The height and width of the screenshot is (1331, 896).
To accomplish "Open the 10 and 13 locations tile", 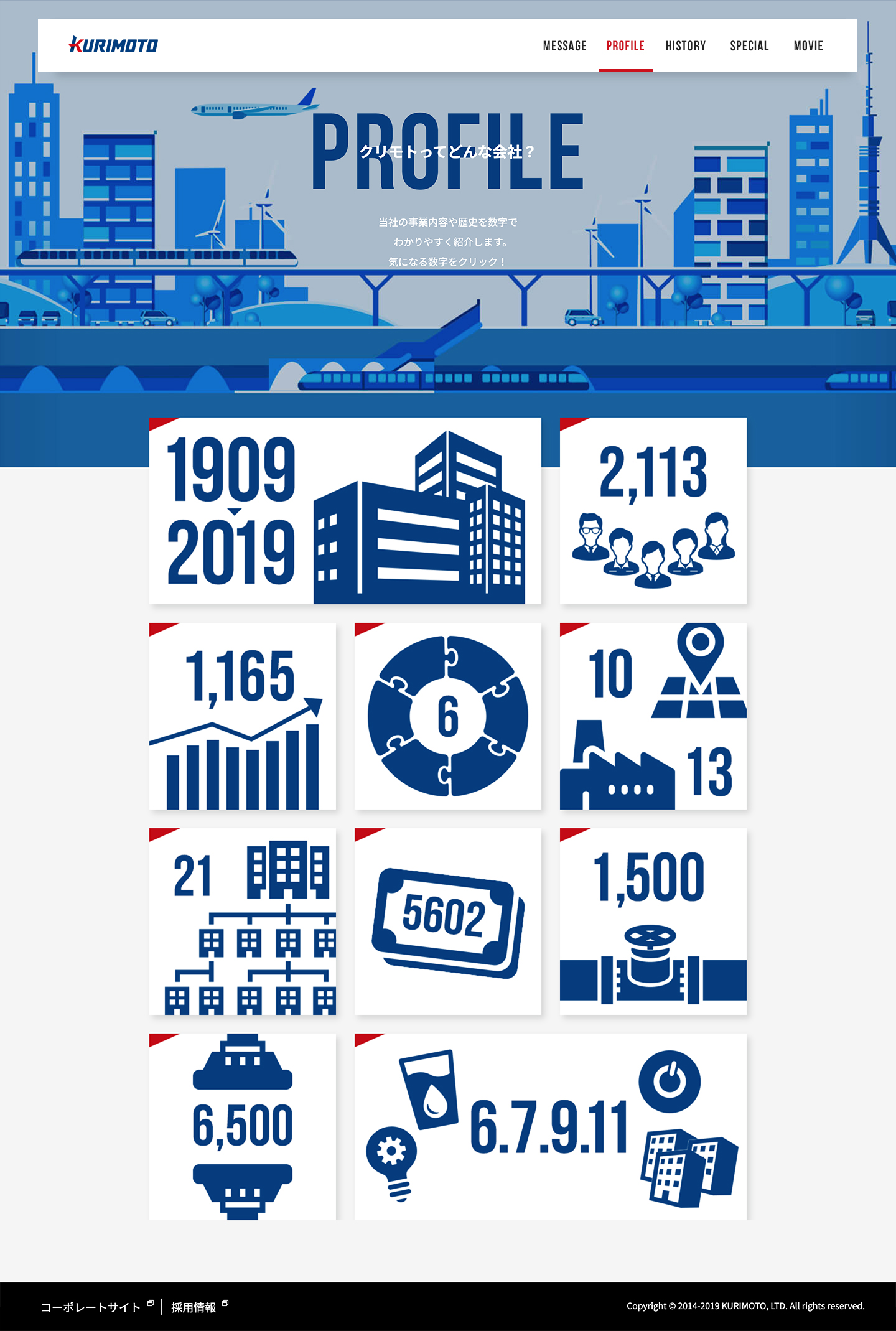I will pos(653,716).
